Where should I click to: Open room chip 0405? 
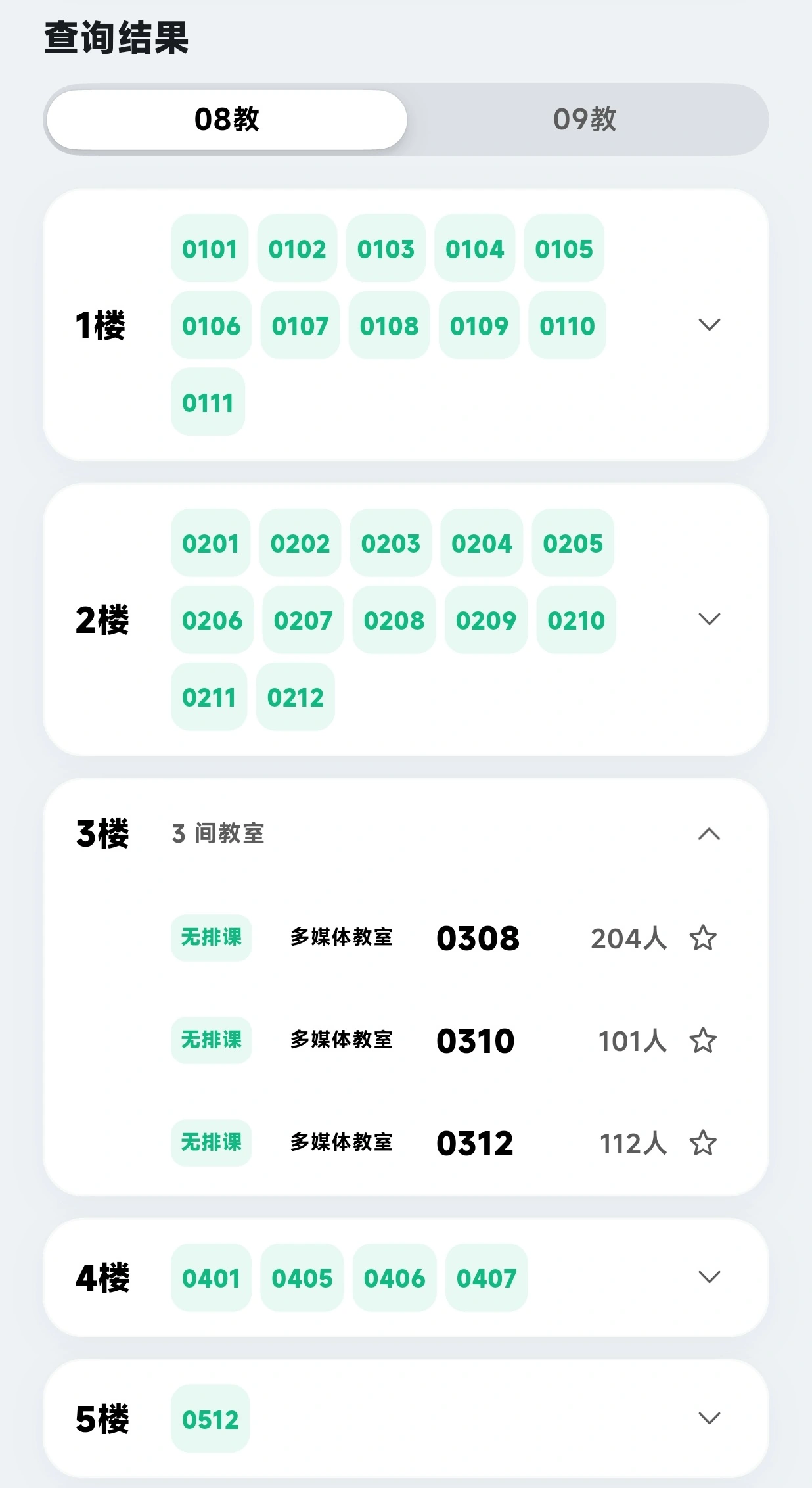tap(302, 1278)
